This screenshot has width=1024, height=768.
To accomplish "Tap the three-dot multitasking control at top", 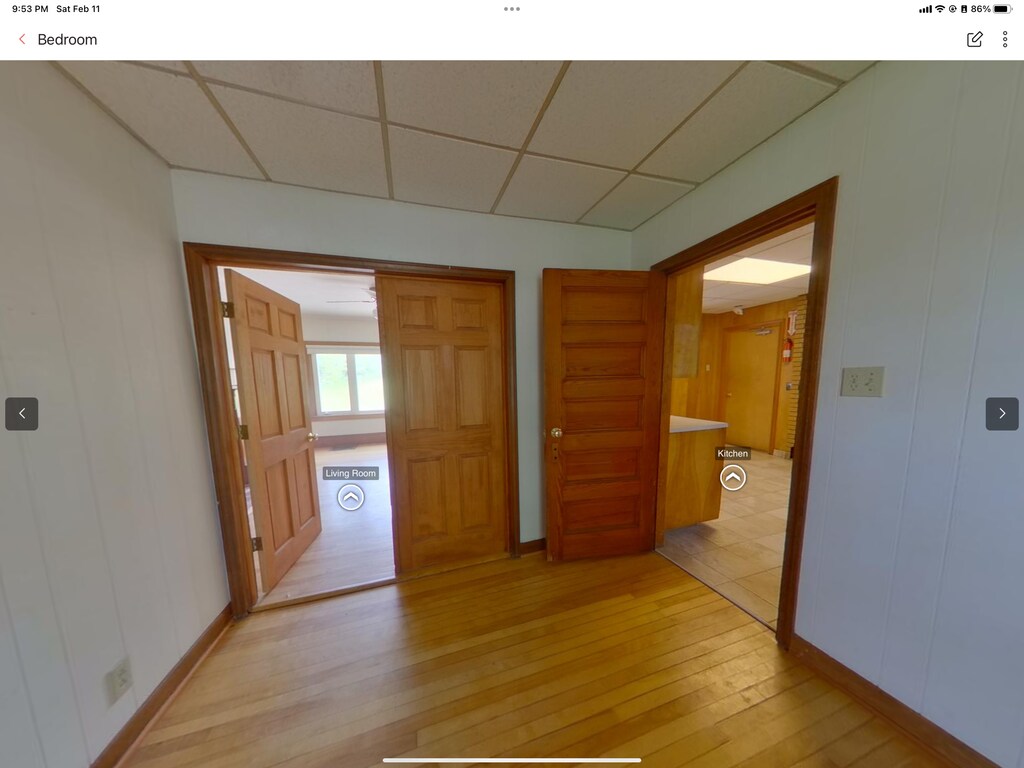I will pos(512,9).
